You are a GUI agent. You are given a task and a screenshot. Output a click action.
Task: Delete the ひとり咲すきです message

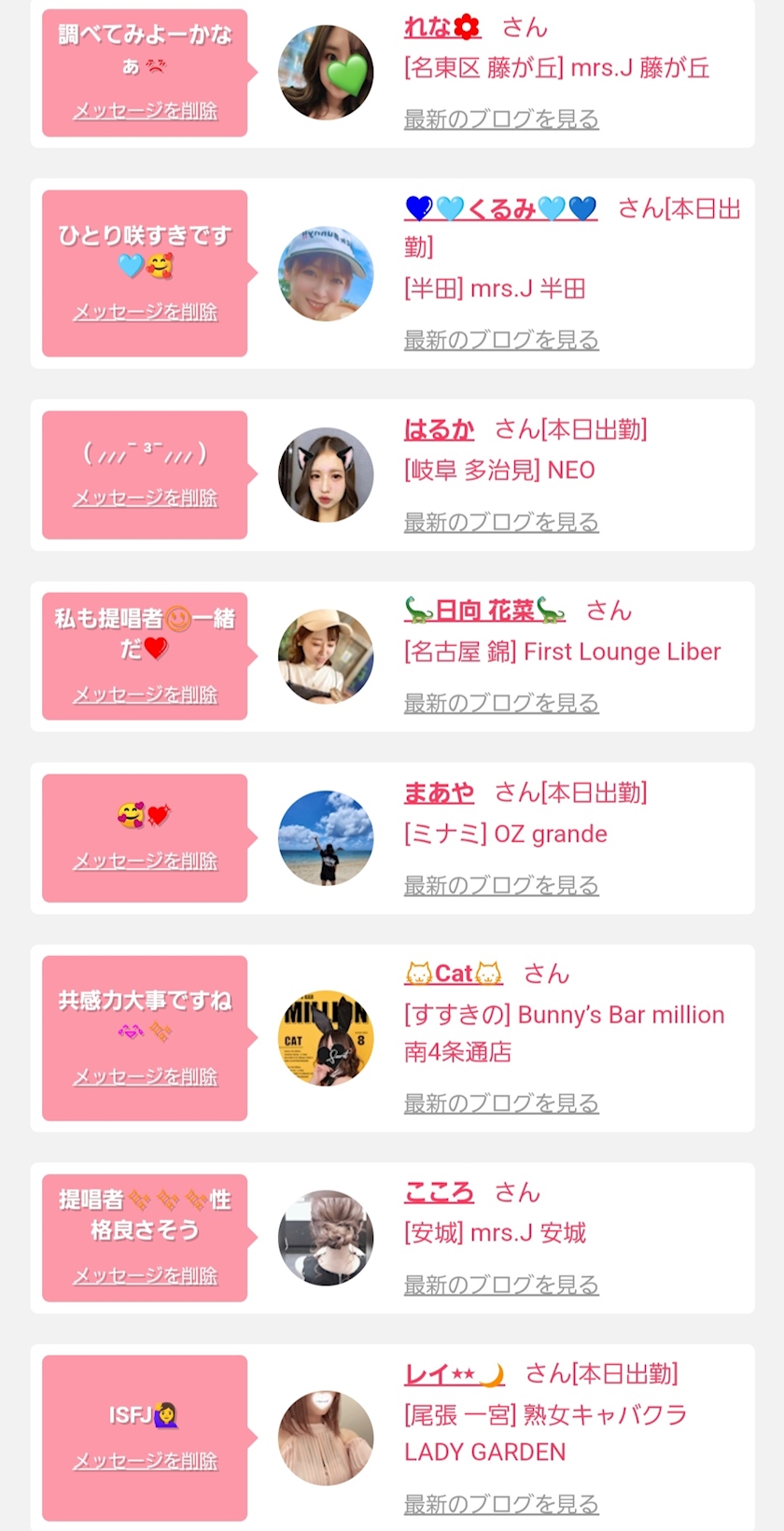[145, 312]
